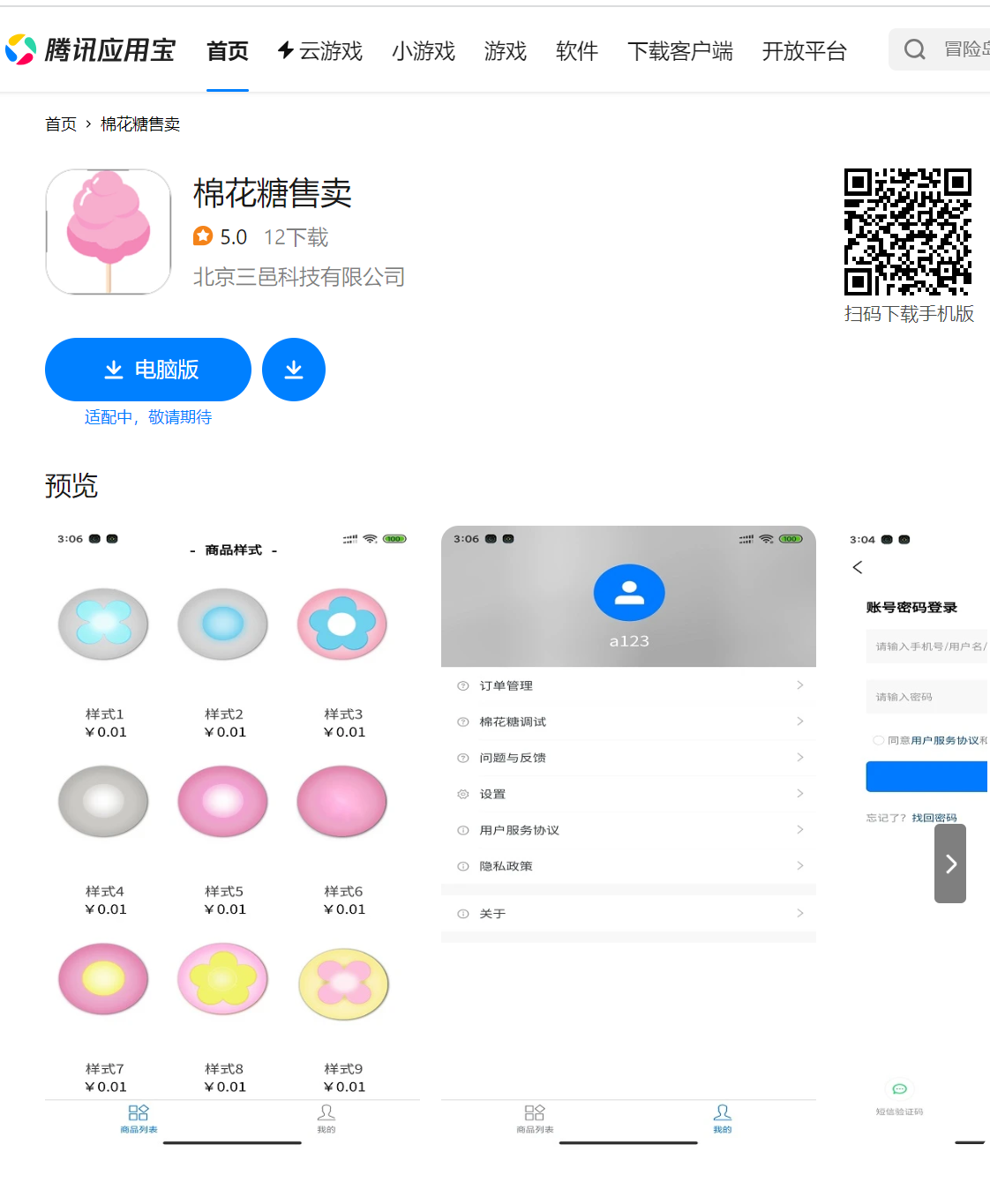The width and height of the screenshot is (990, 1204).
Task: Open the 游戏 tab
Action: tap(505, 51)
